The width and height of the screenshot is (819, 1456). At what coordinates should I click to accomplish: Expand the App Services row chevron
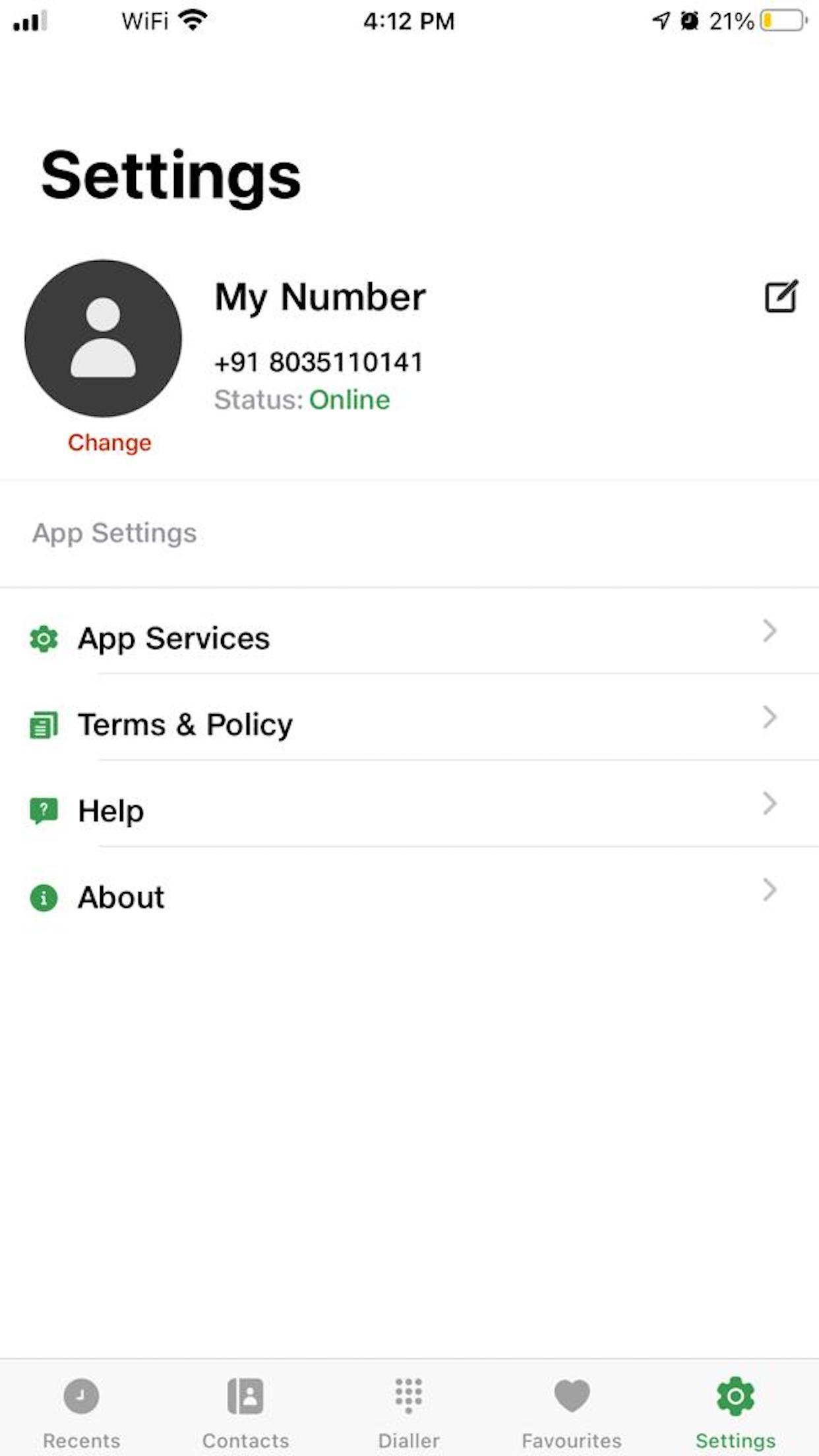click(x=770, y=632)
